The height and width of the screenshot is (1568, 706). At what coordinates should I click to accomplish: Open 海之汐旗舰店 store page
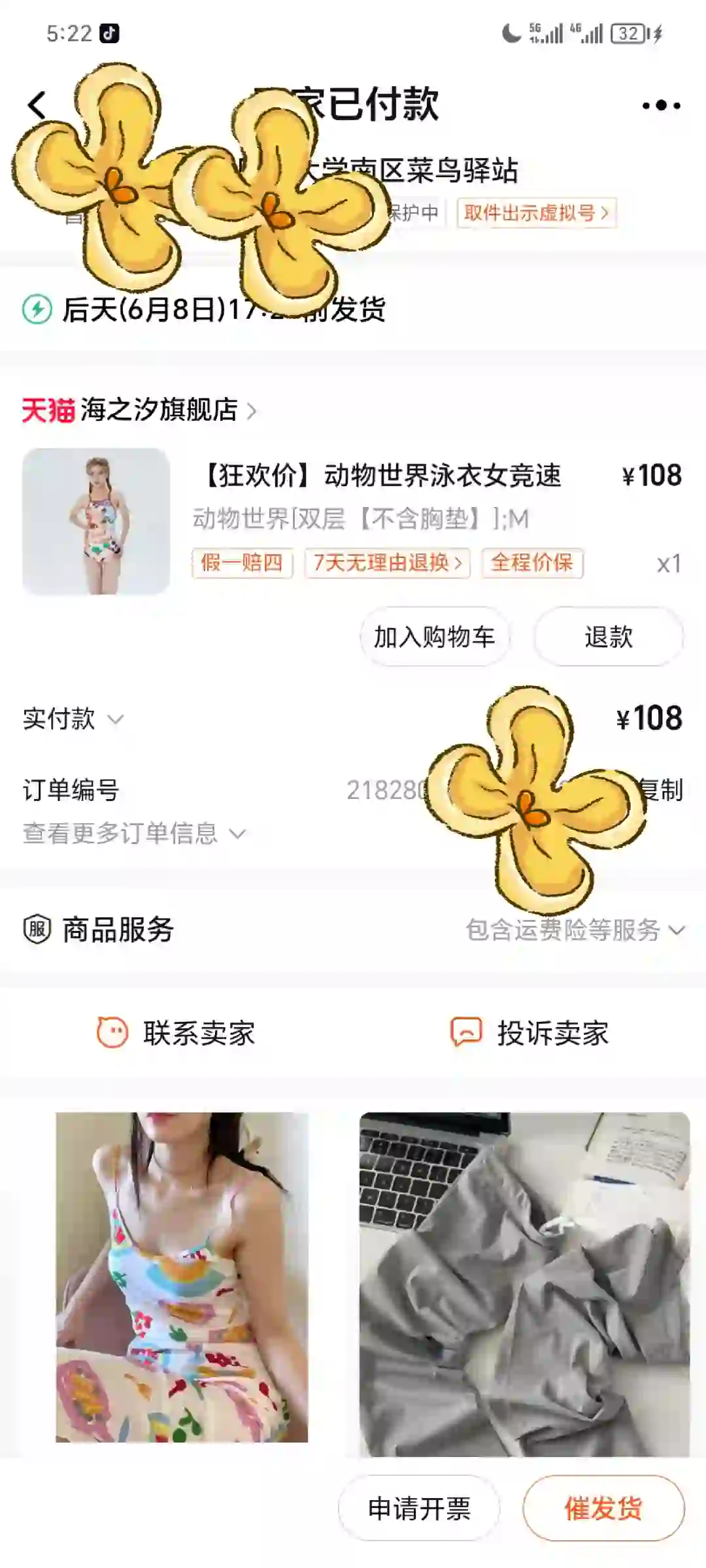pyautogui.click(x=139, y=410)
